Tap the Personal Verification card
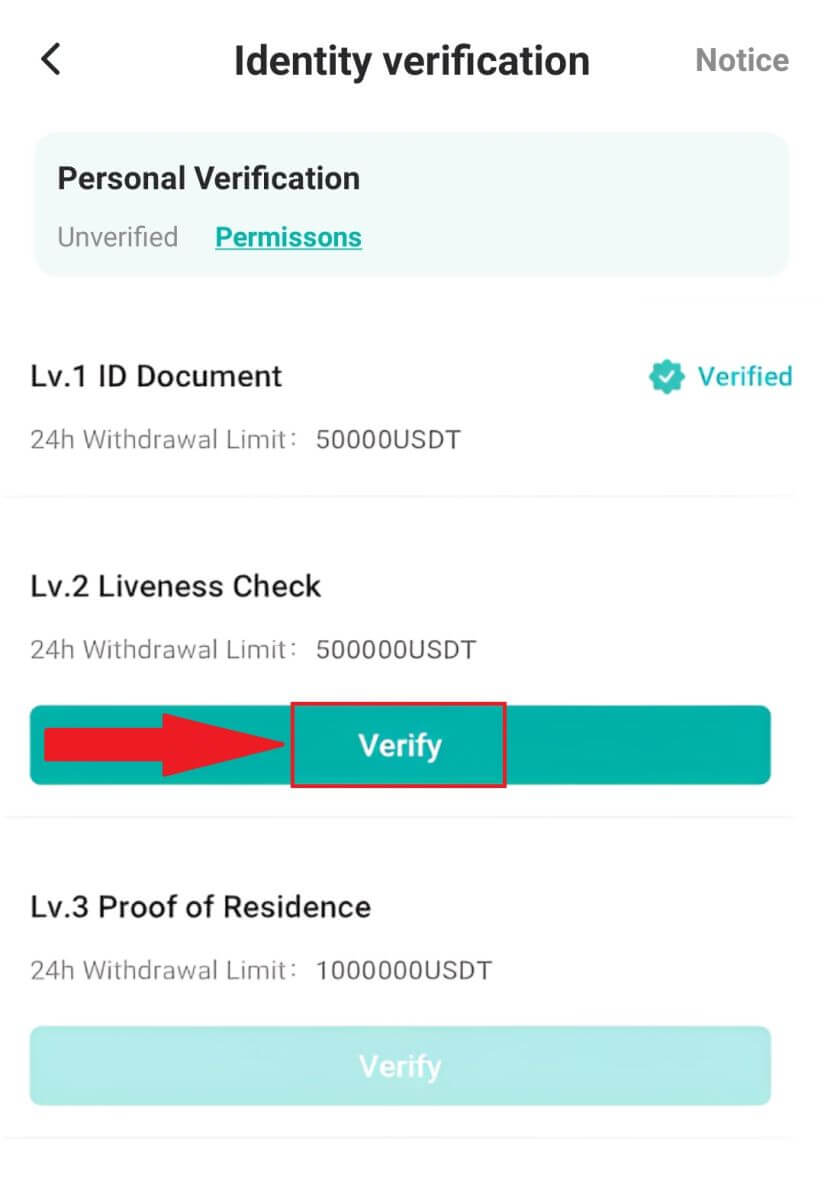 click(x=411, y=203)
